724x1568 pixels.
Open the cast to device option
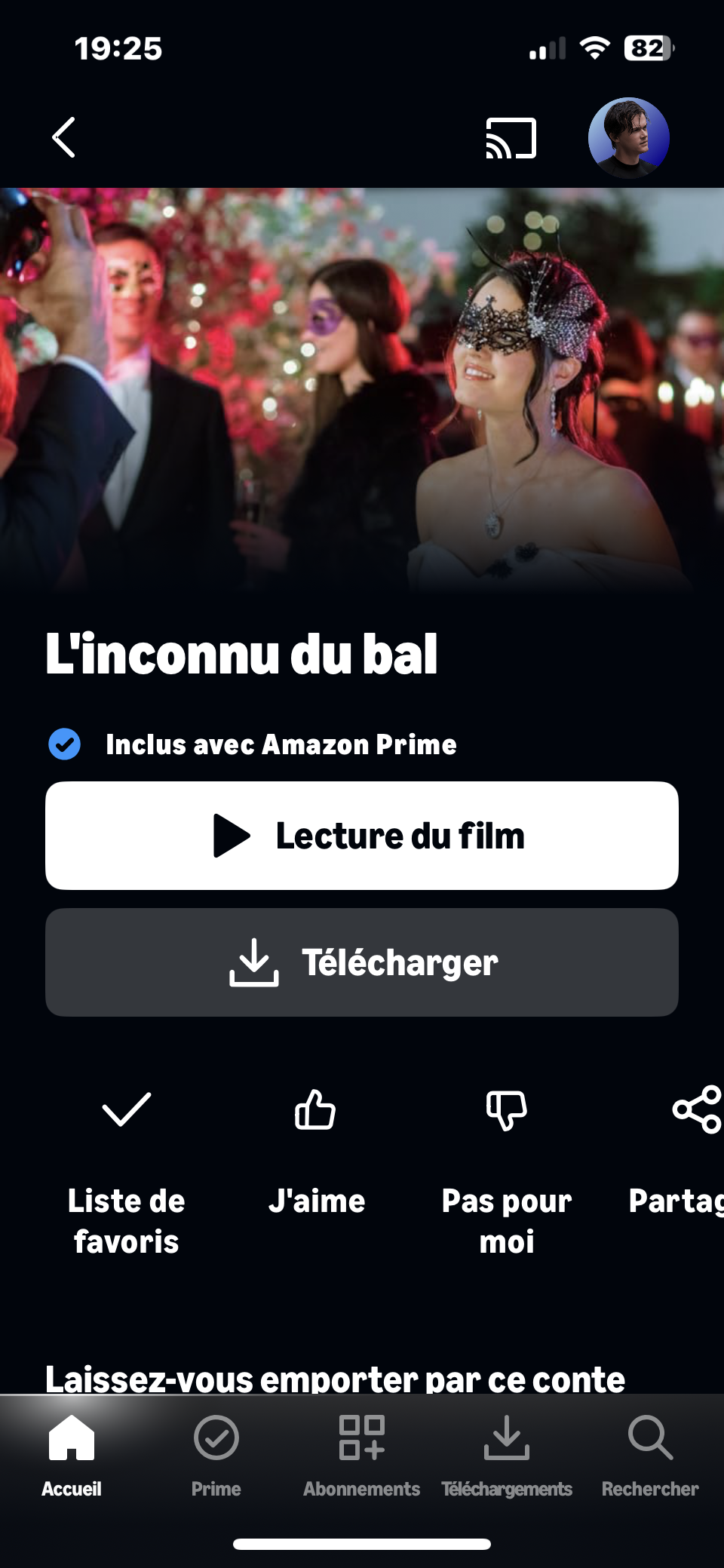pyautogui.click(x=511, y=138)
